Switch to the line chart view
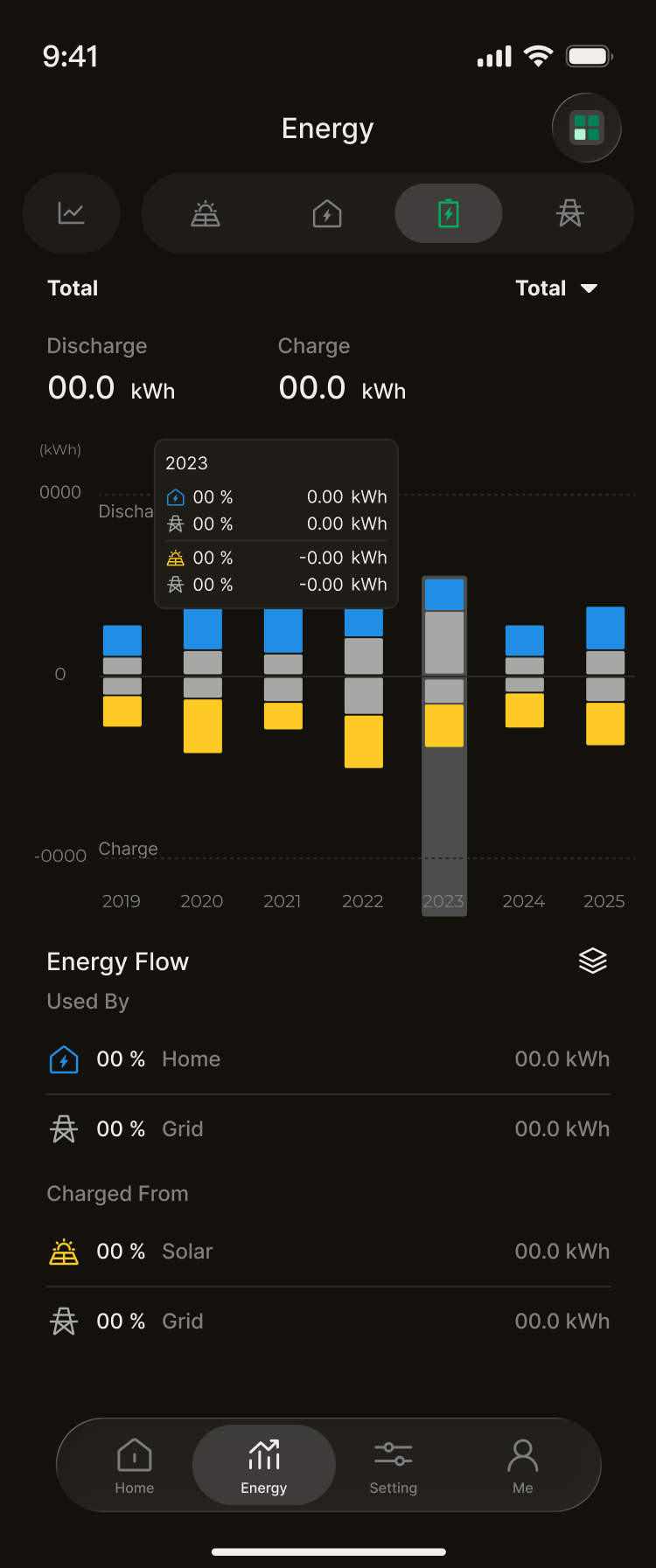This screenshot has height=1568, width=656. point(71,213)
